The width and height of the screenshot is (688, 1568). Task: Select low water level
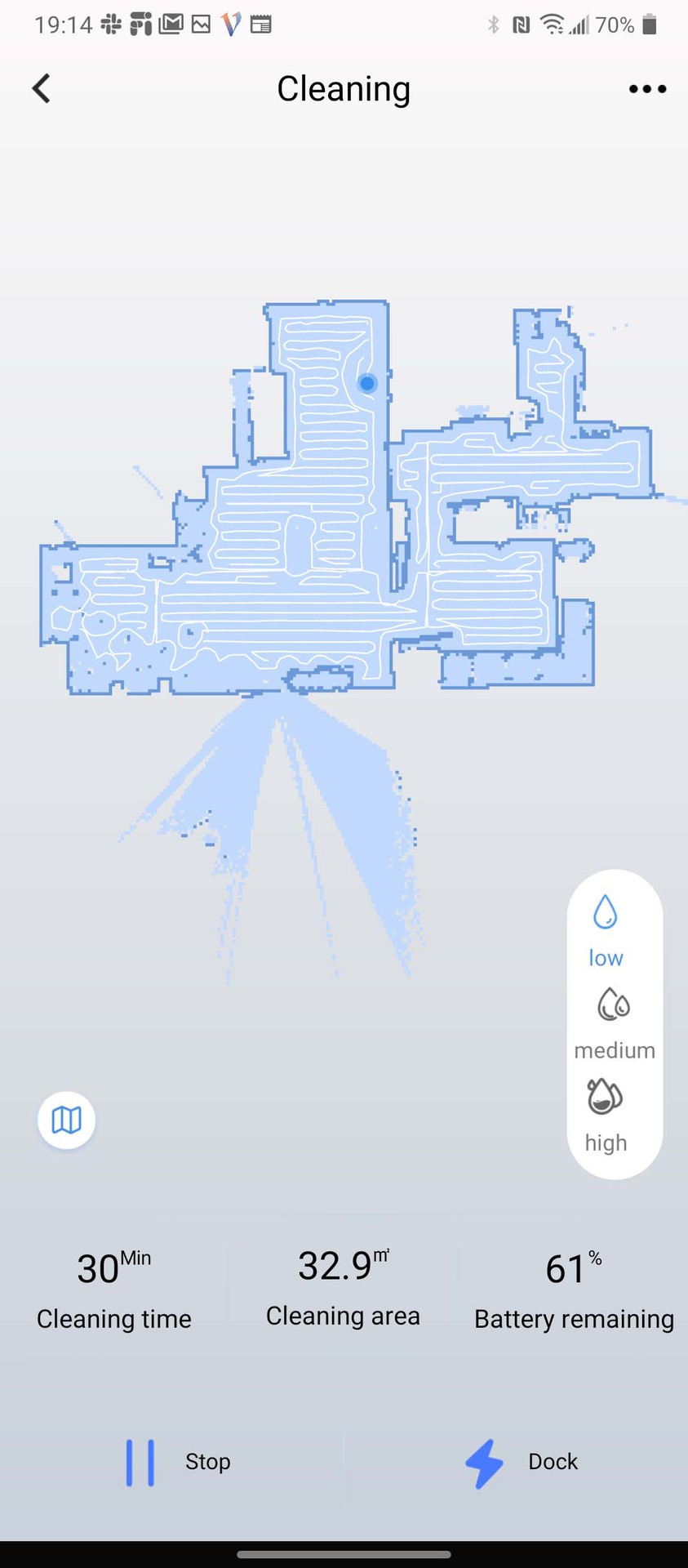[x=606, y=930]
